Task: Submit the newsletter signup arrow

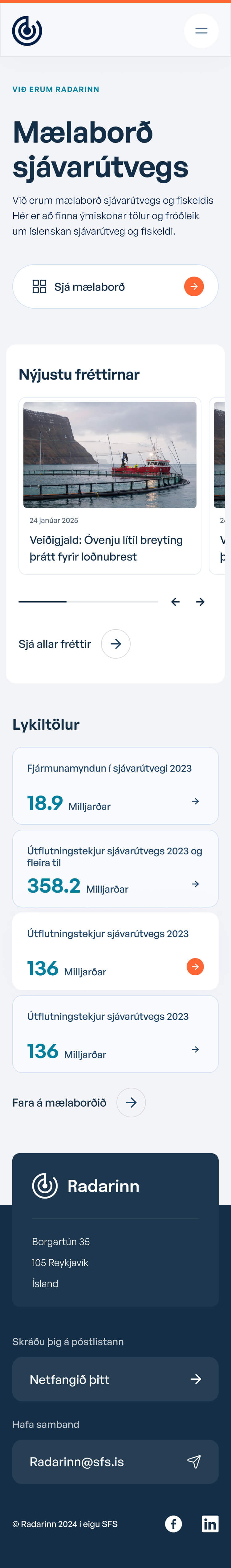Action: (196, 1379)
